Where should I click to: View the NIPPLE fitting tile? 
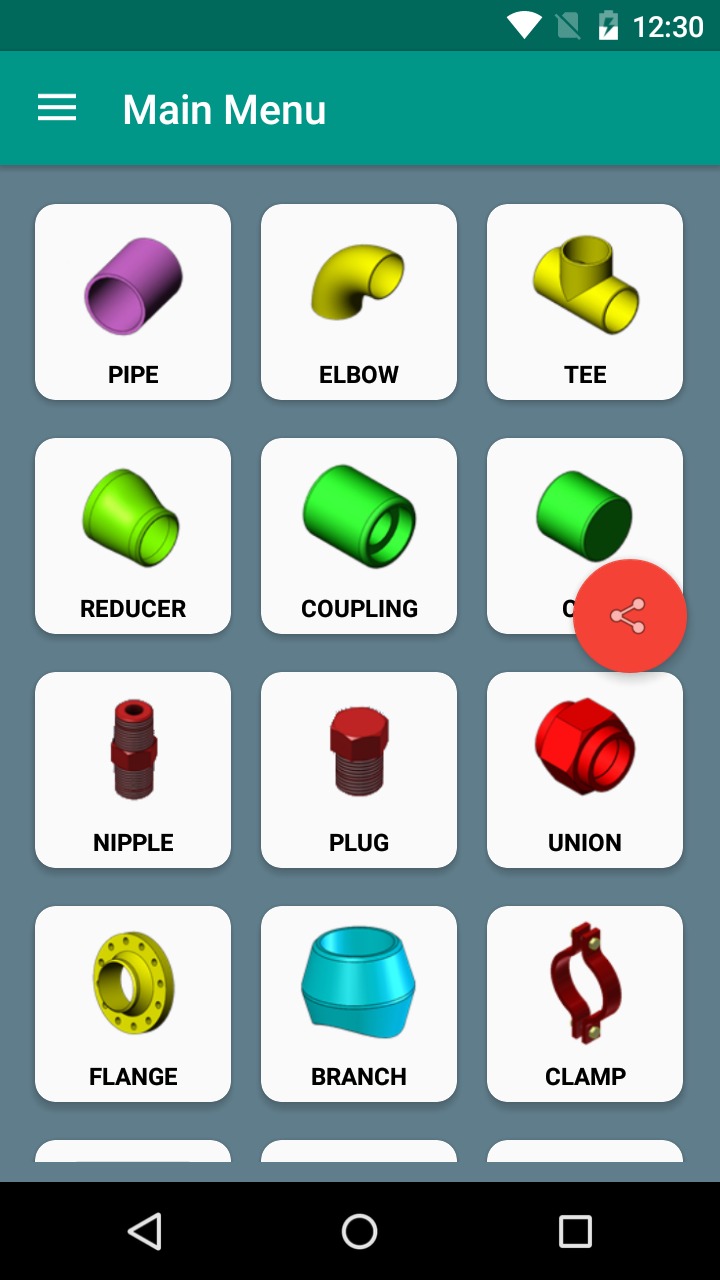[x=133, y=770]
